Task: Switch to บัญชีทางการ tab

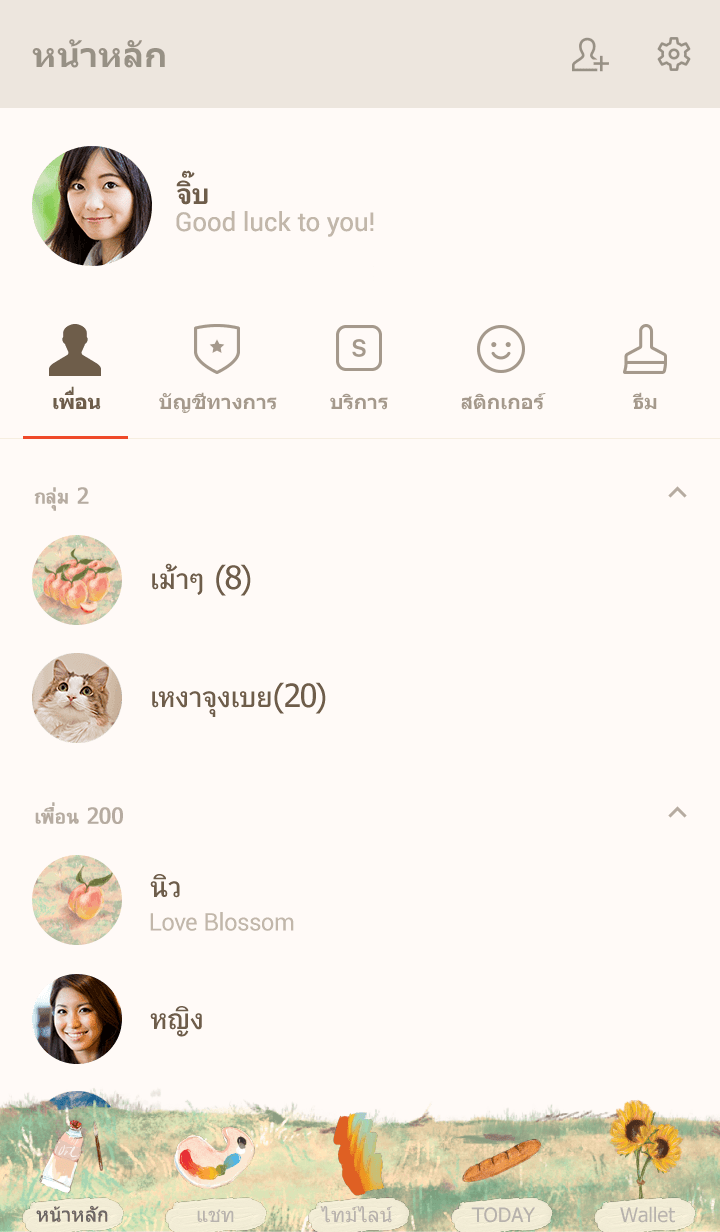Action: [217, 370]
